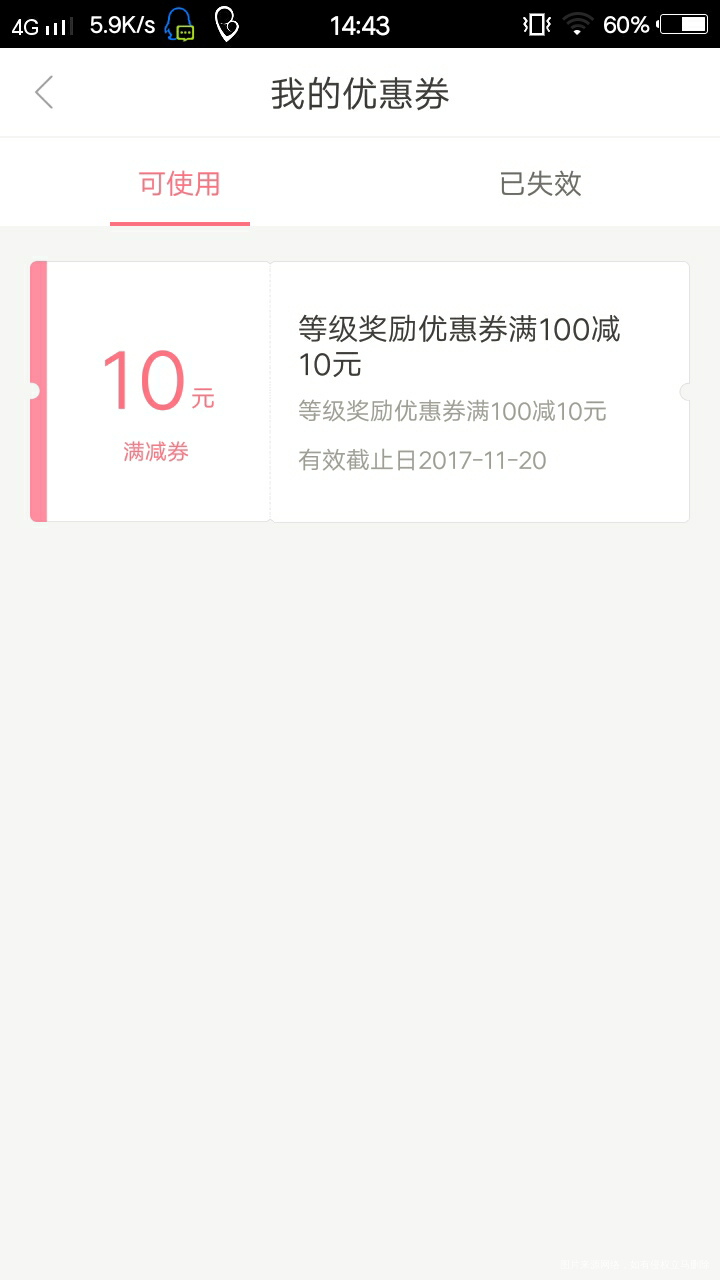
Task: Tap the clock showing 14:43
Action: [x=360, y=24]
